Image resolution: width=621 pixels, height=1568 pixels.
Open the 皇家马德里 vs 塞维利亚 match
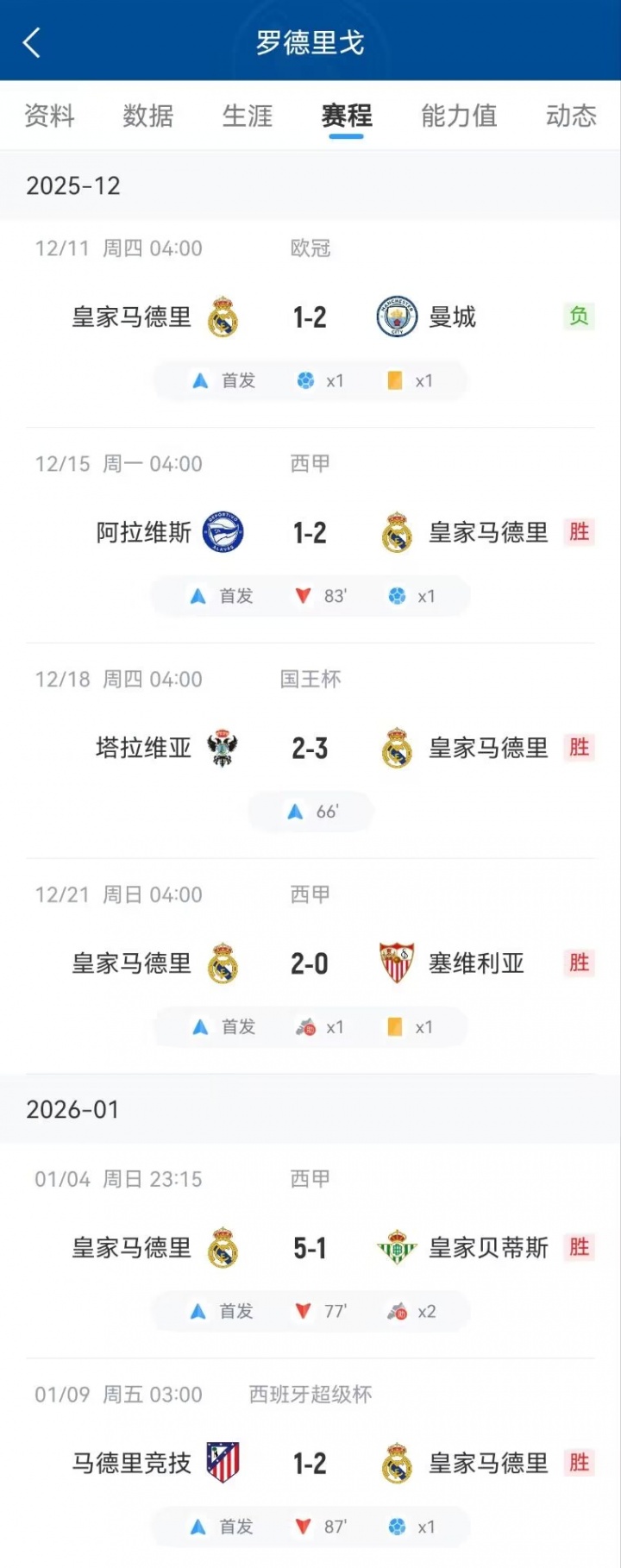point(310,963)
